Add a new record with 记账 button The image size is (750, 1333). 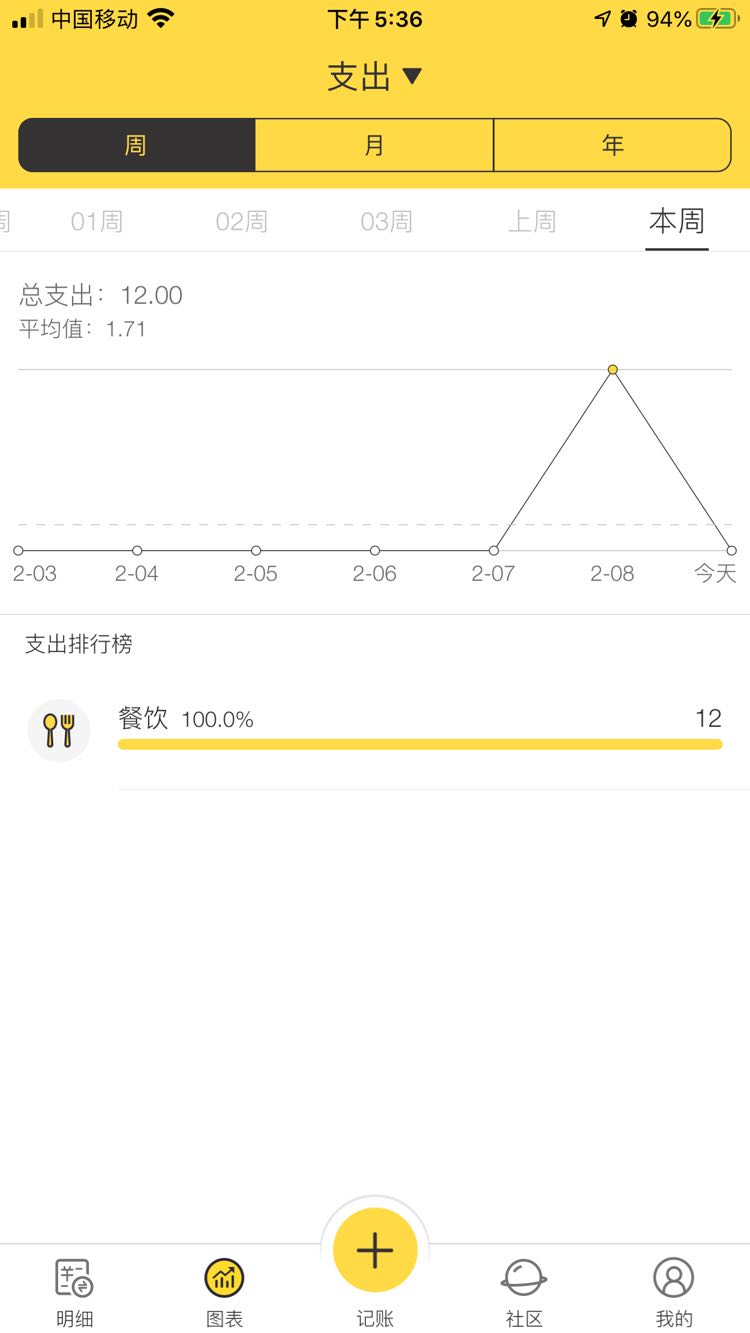point(375,1250)
